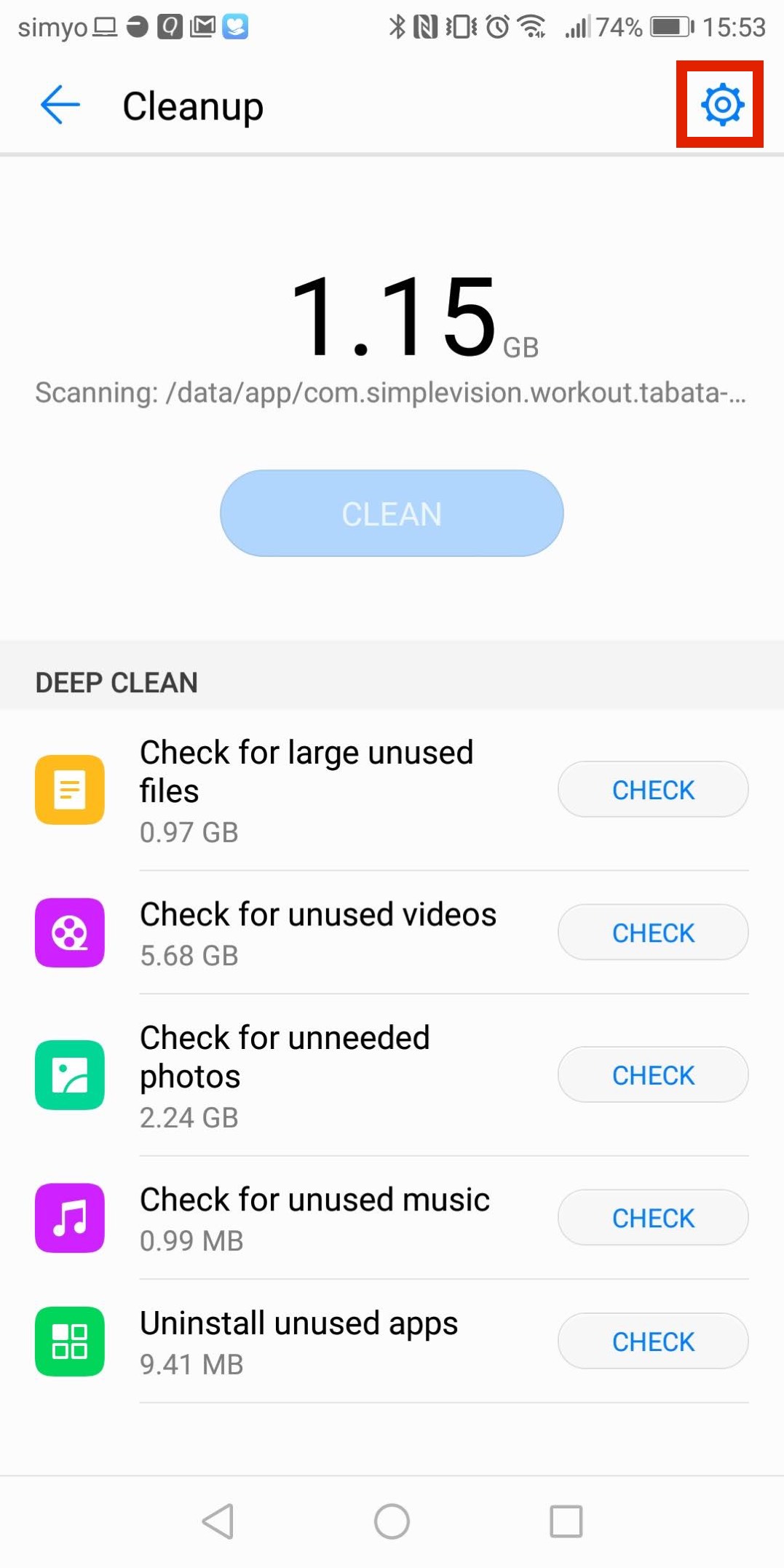The height and width of the screenshot is (1568, 784).
Task: Click the unused videos film reel icon
Action: tap(69, 933)
